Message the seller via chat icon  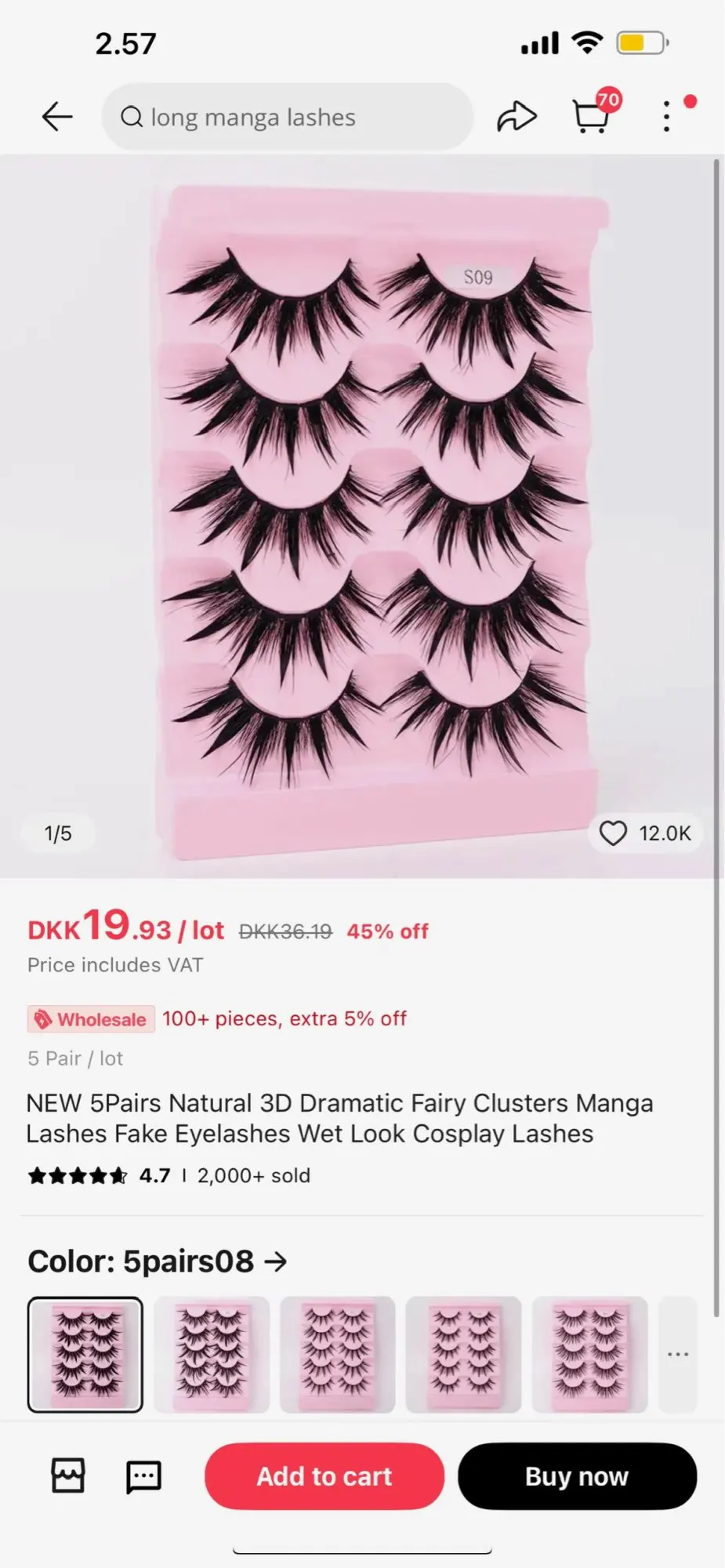[143, 1476]
